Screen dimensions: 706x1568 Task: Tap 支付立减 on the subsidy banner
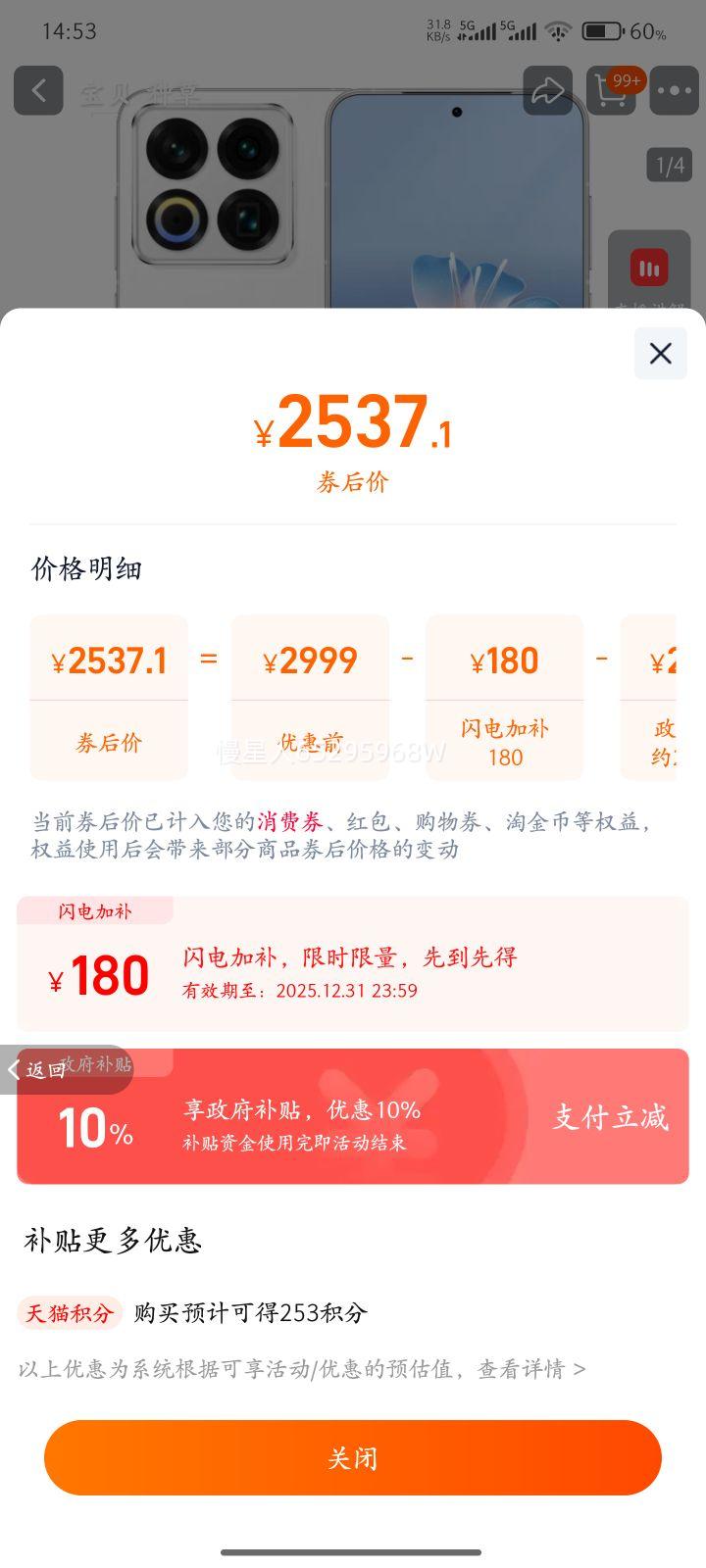click(x=610, y=1116)
